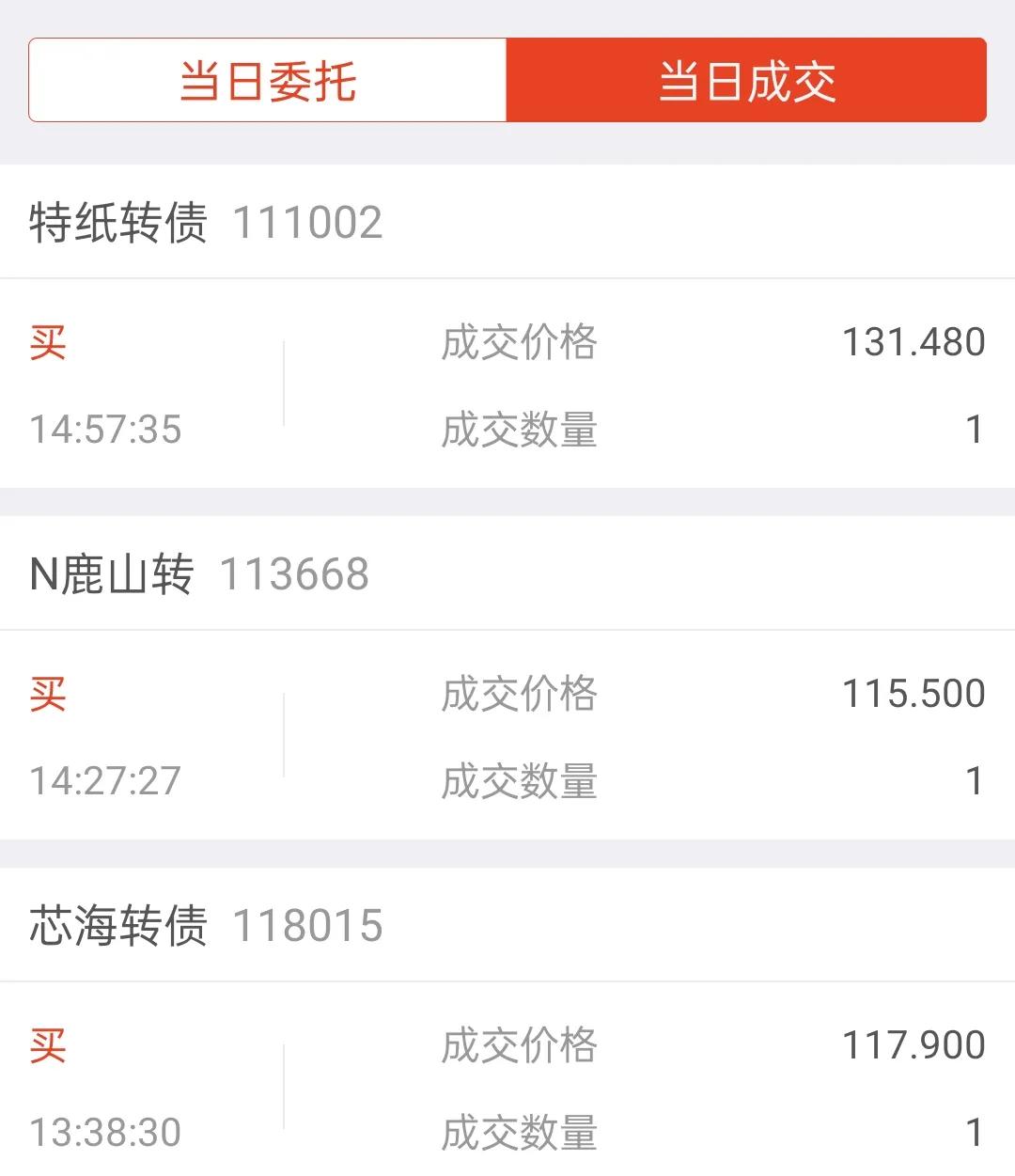Tap the code 111002
Viewport: 1015px width, 1176px height.
click(x=308, y=222)
